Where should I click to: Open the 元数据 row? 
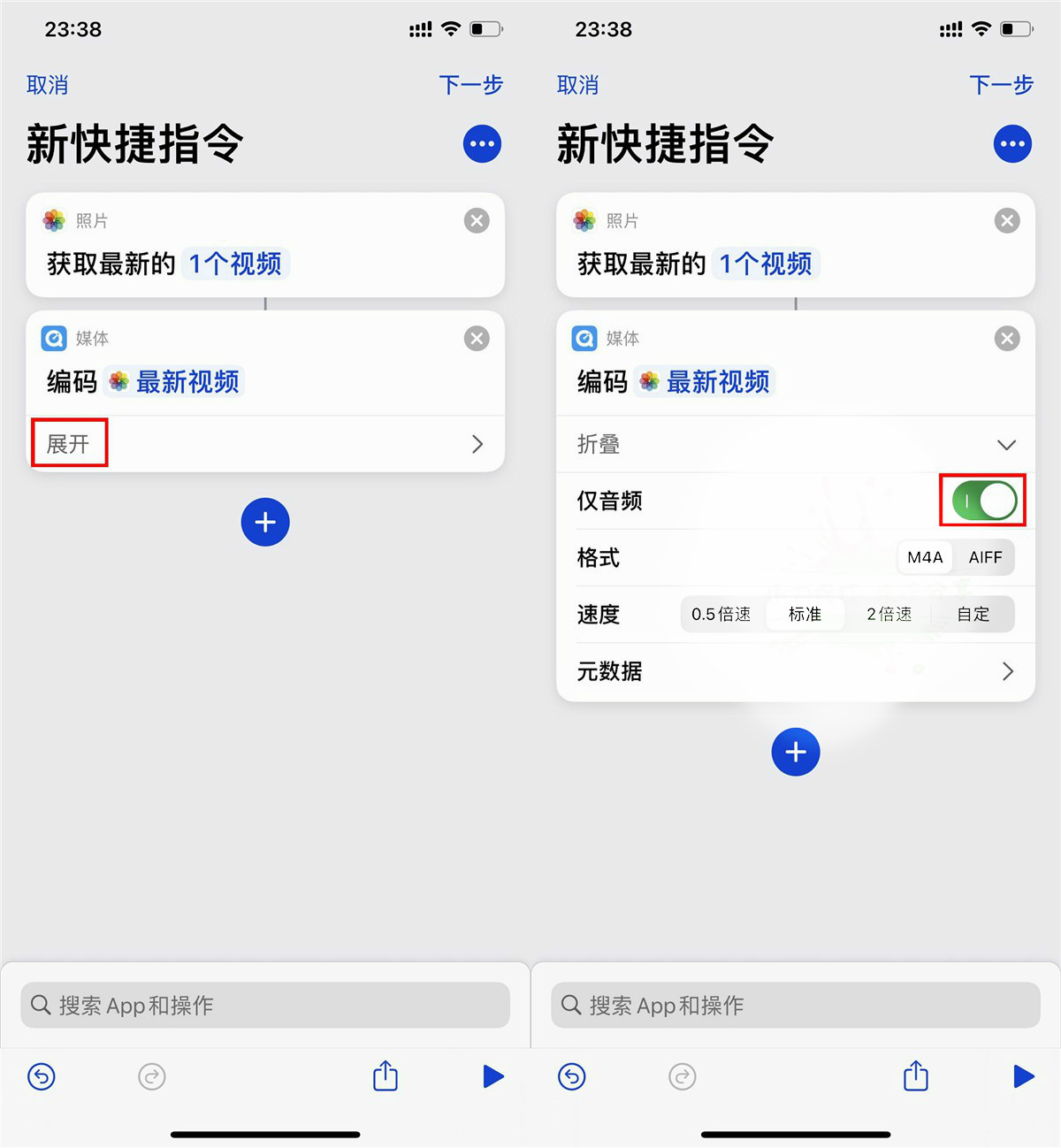[x=796, y=671]
